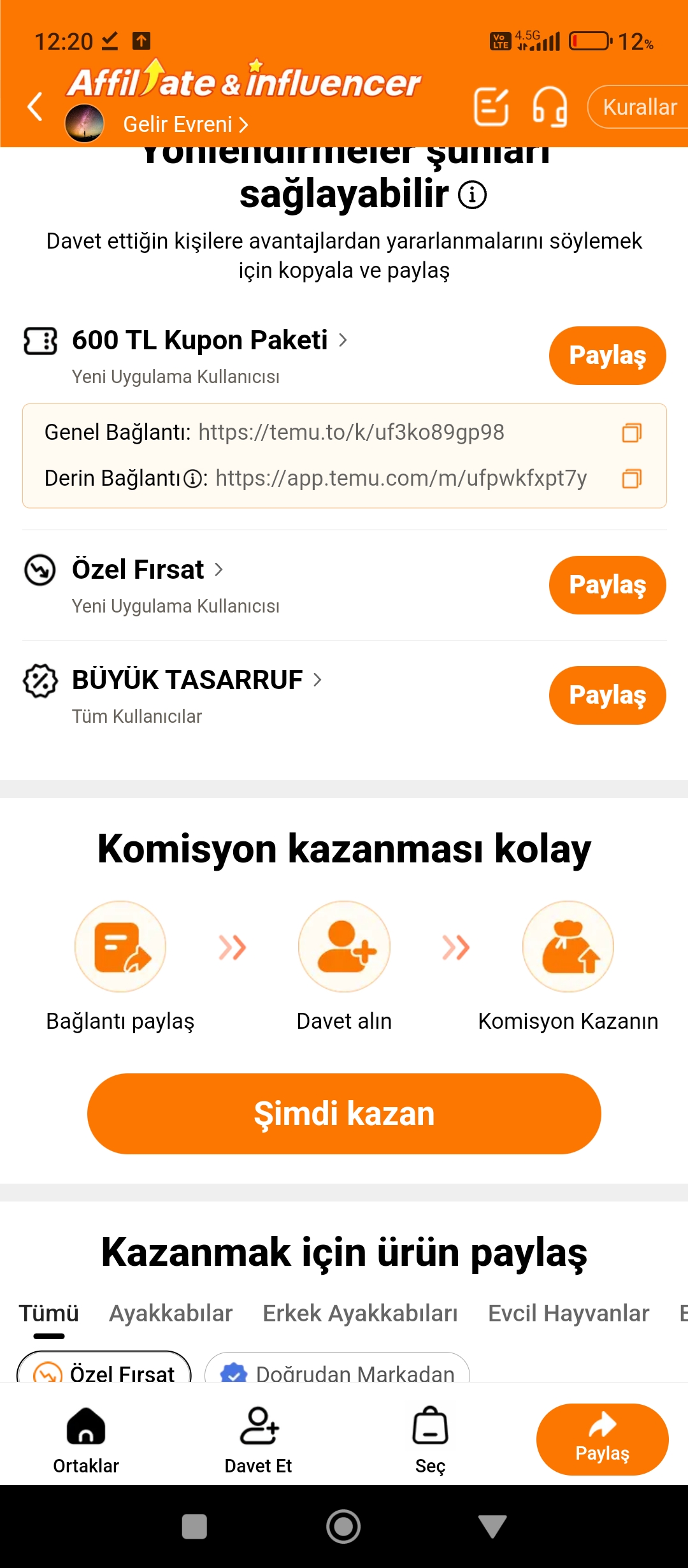The image size is (688, 1568).
Task: Copy the Genel Bağlantı link
Action: pyautogui.click(x=631, y=433)
